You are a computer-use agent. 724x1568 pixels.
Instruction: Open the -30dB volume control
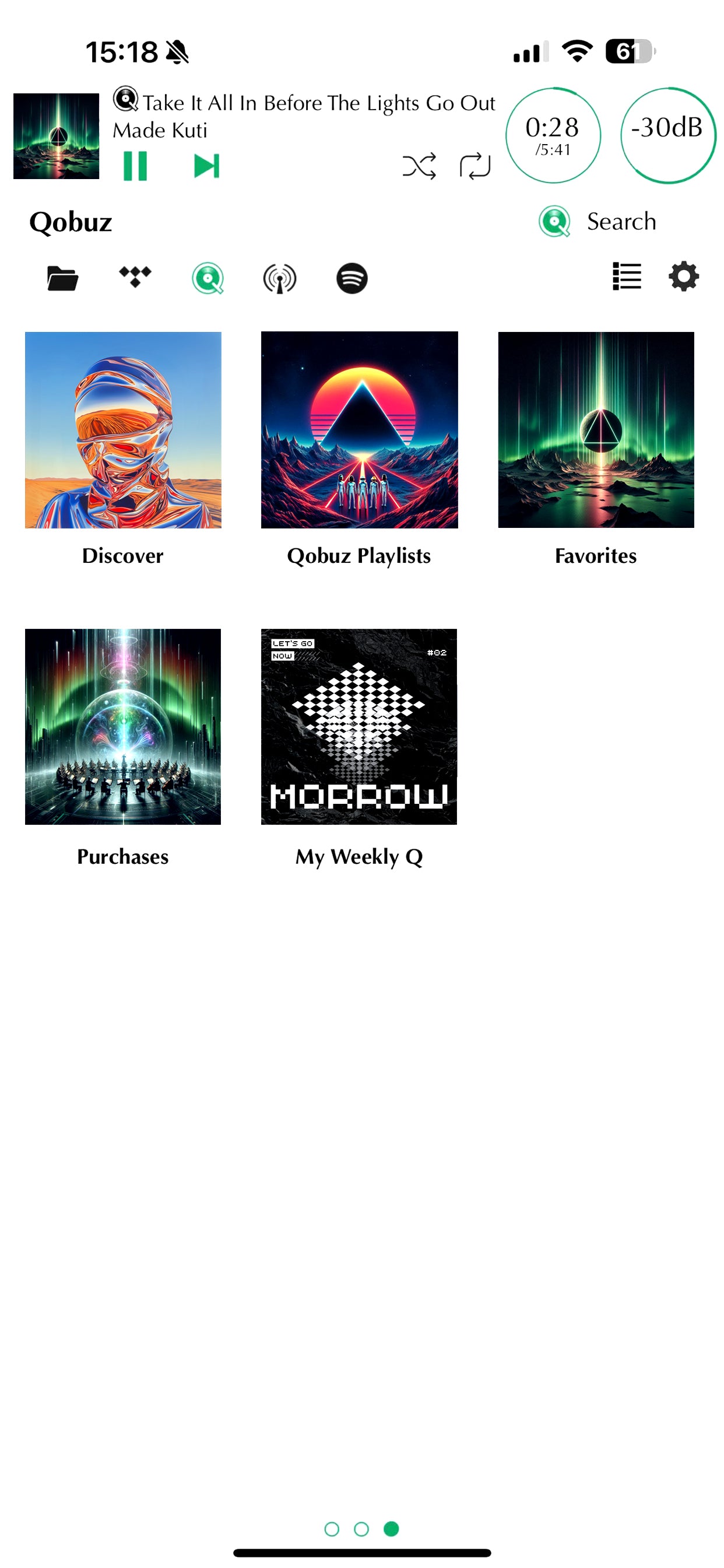tap(667, 135)
